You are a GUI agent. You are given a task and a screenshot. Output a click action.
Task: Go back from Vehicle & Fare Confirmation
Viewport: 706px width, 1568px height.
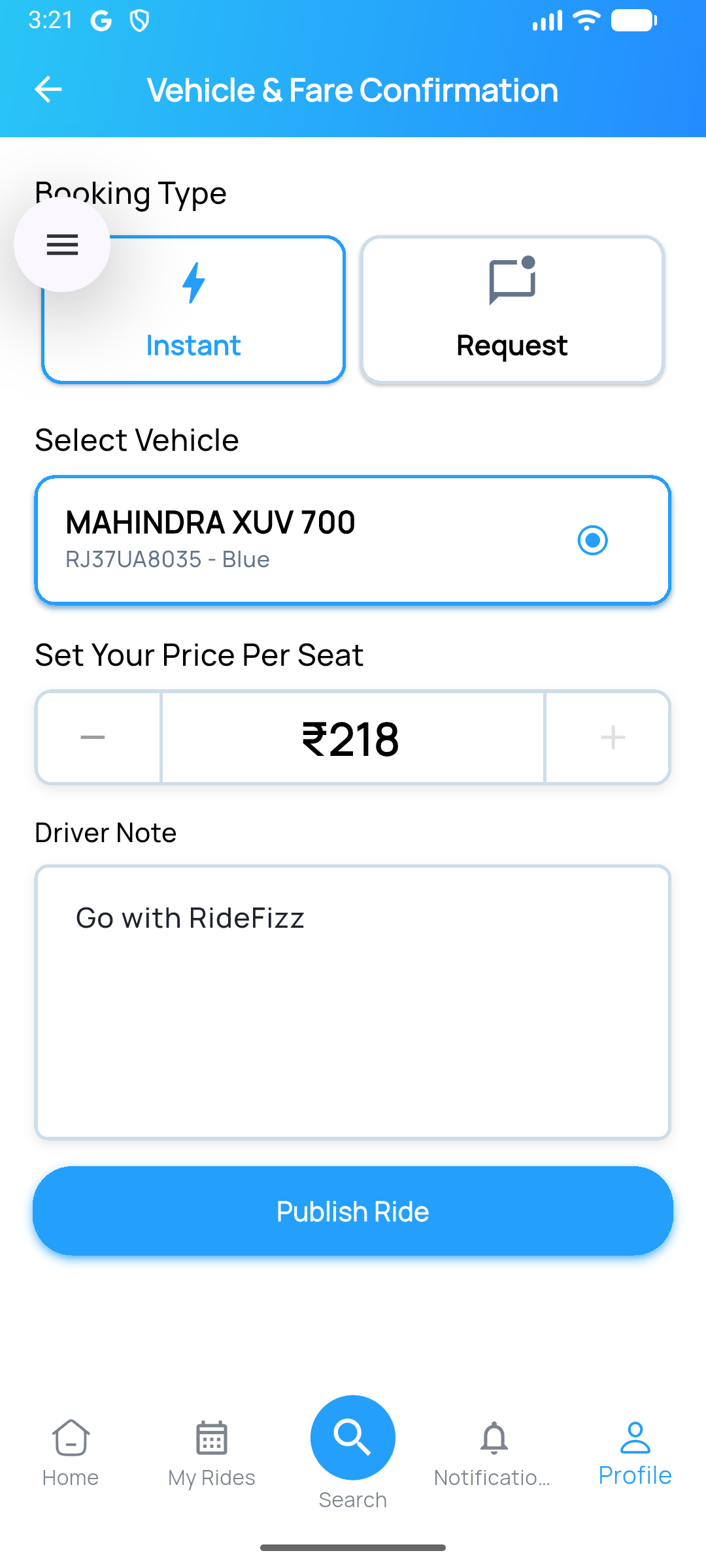click(x=48, y=90)
